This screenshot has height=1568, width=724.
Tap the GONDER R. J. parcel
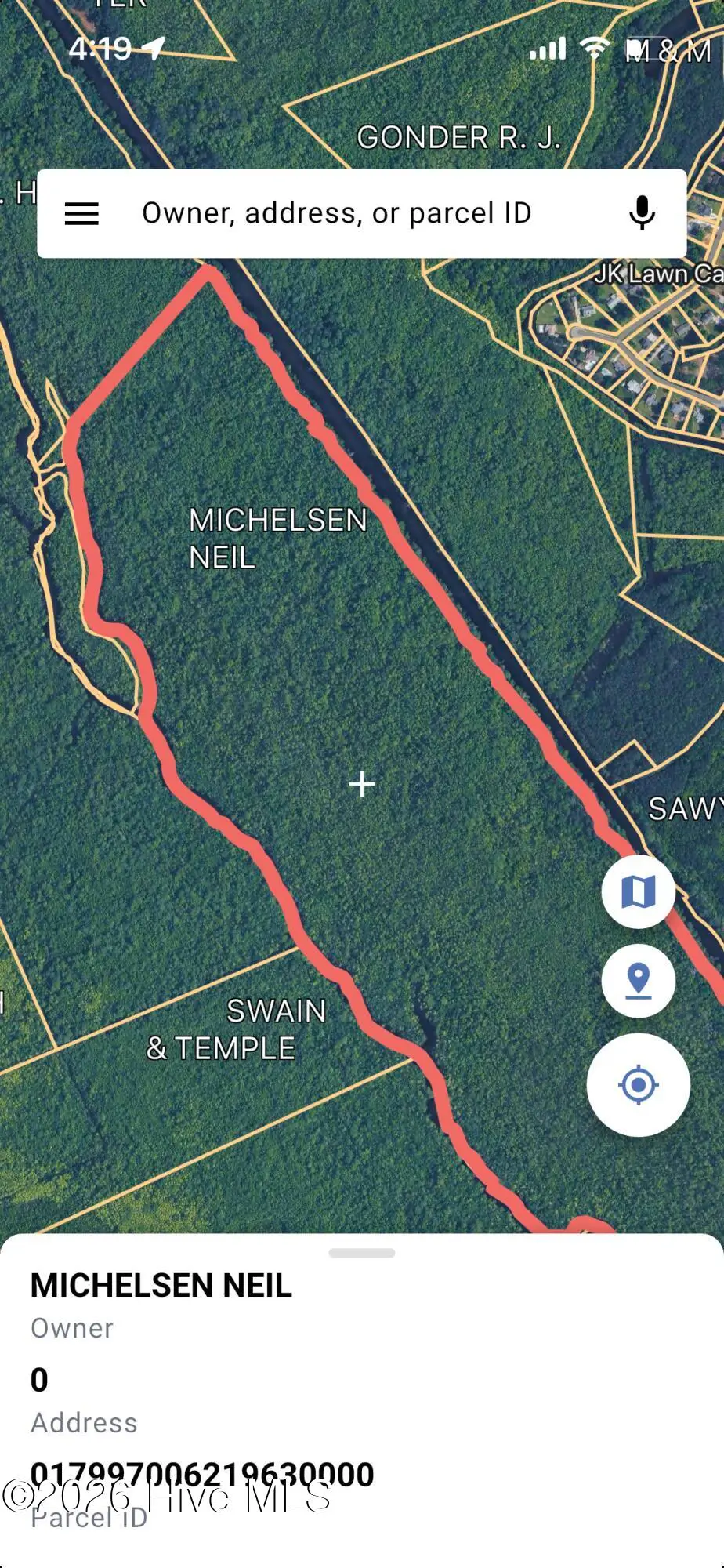458,138
